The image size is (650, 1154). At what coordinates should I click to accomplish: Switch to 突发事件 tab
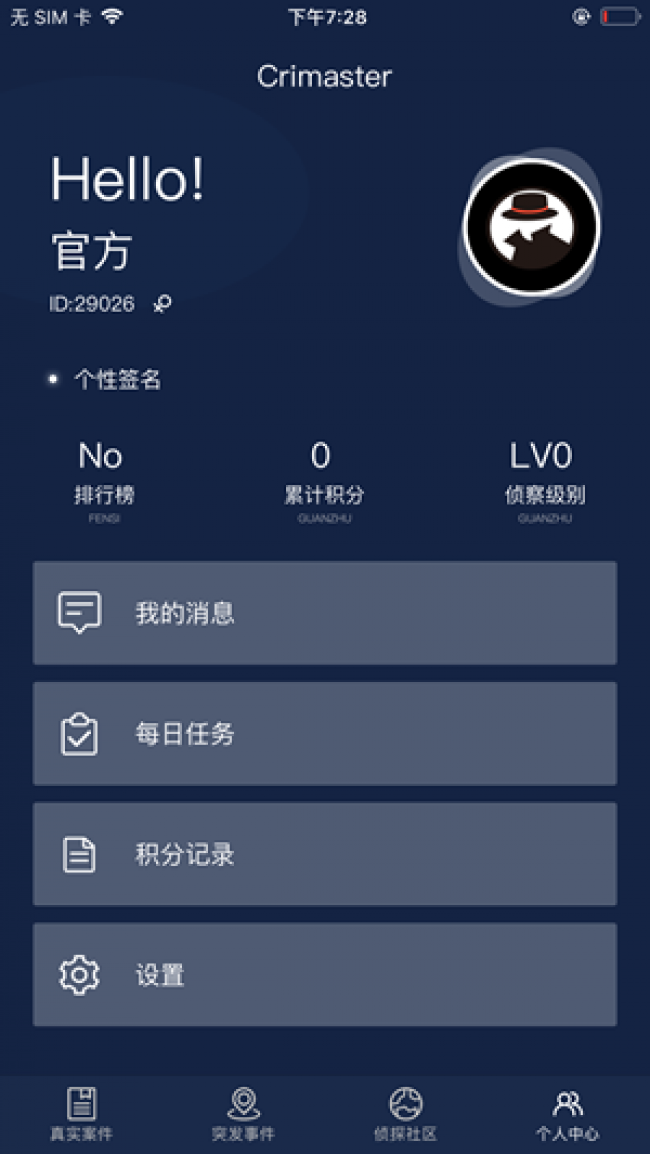point(243,1114)
